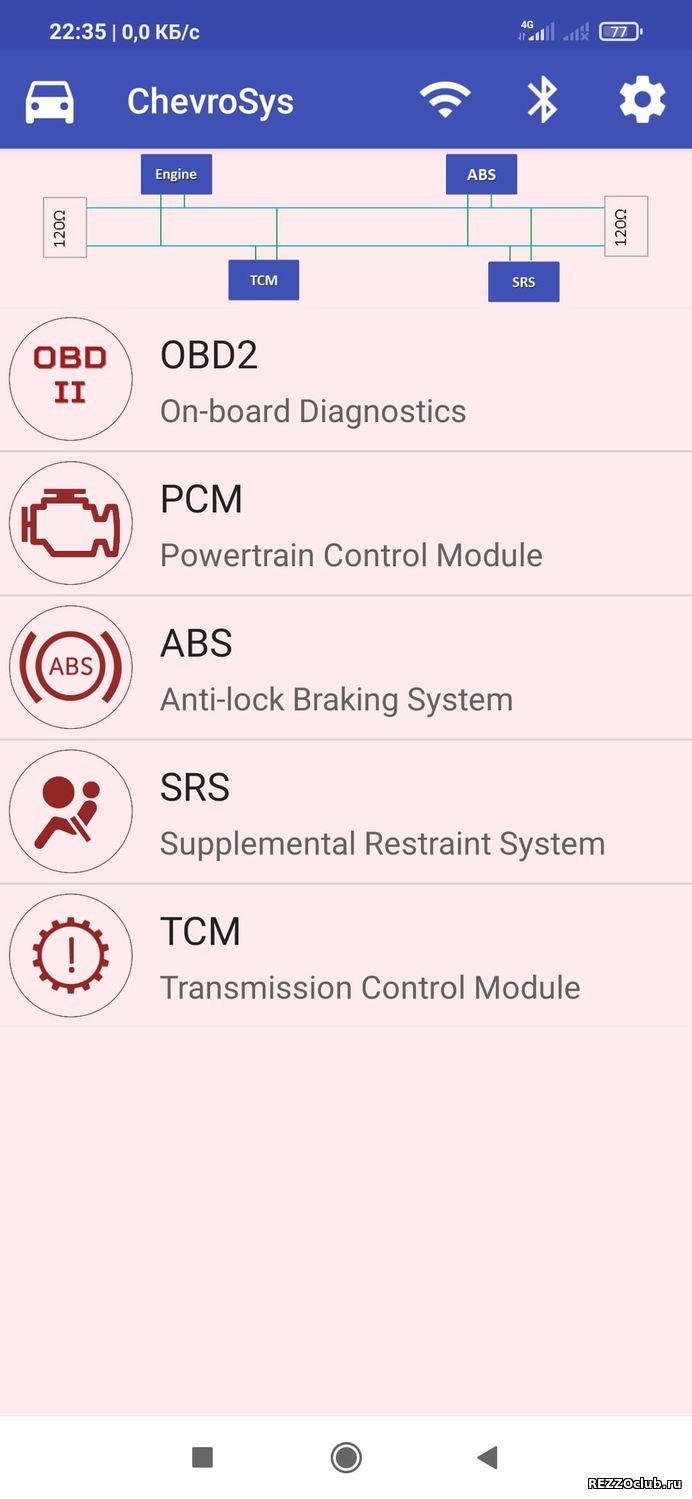The height and width of the screenshot is (1499, 692).
Task: Tap the car icon in the app bar
Action: (x=49, y=101)
